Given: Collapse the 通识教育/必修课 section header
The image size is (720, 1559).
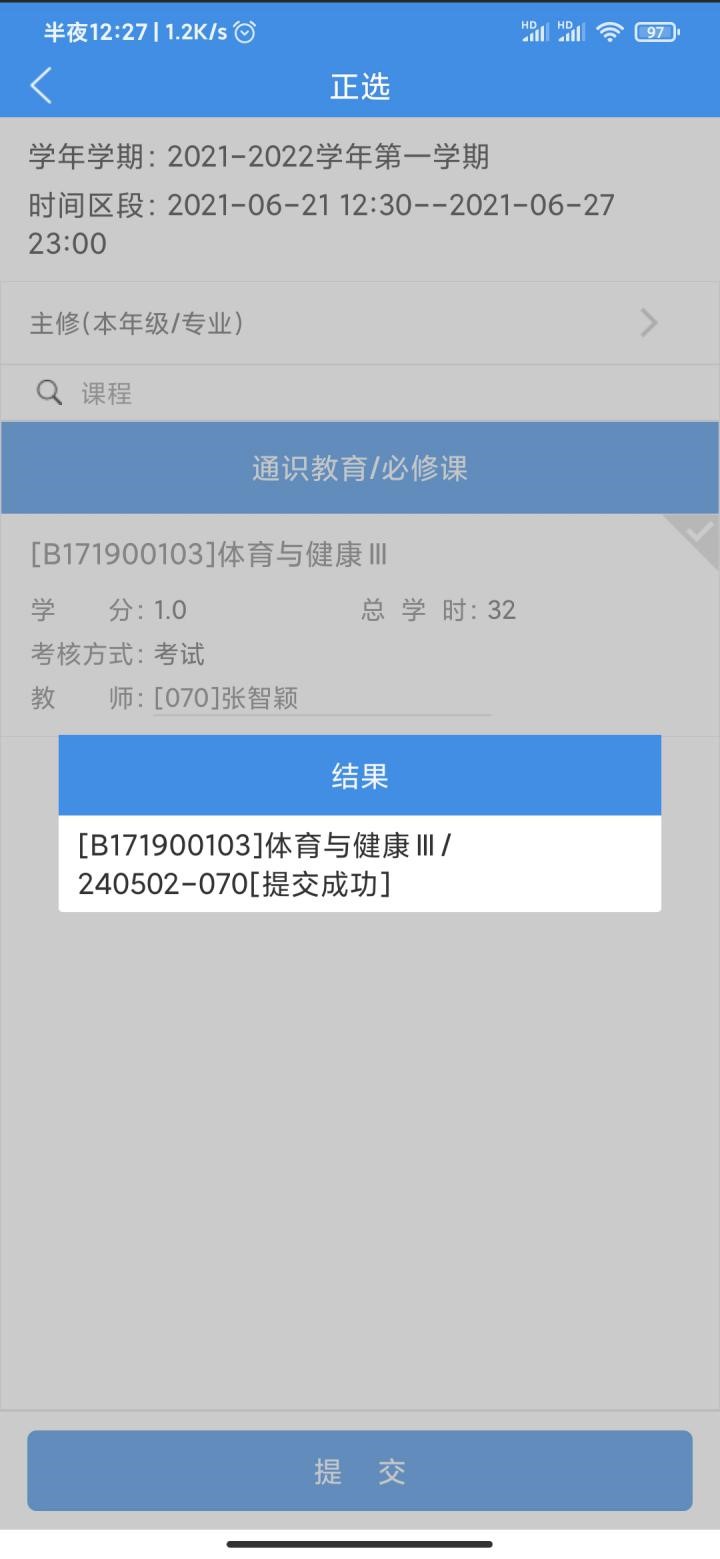Looking at the screenshot, I should (360, 468).
